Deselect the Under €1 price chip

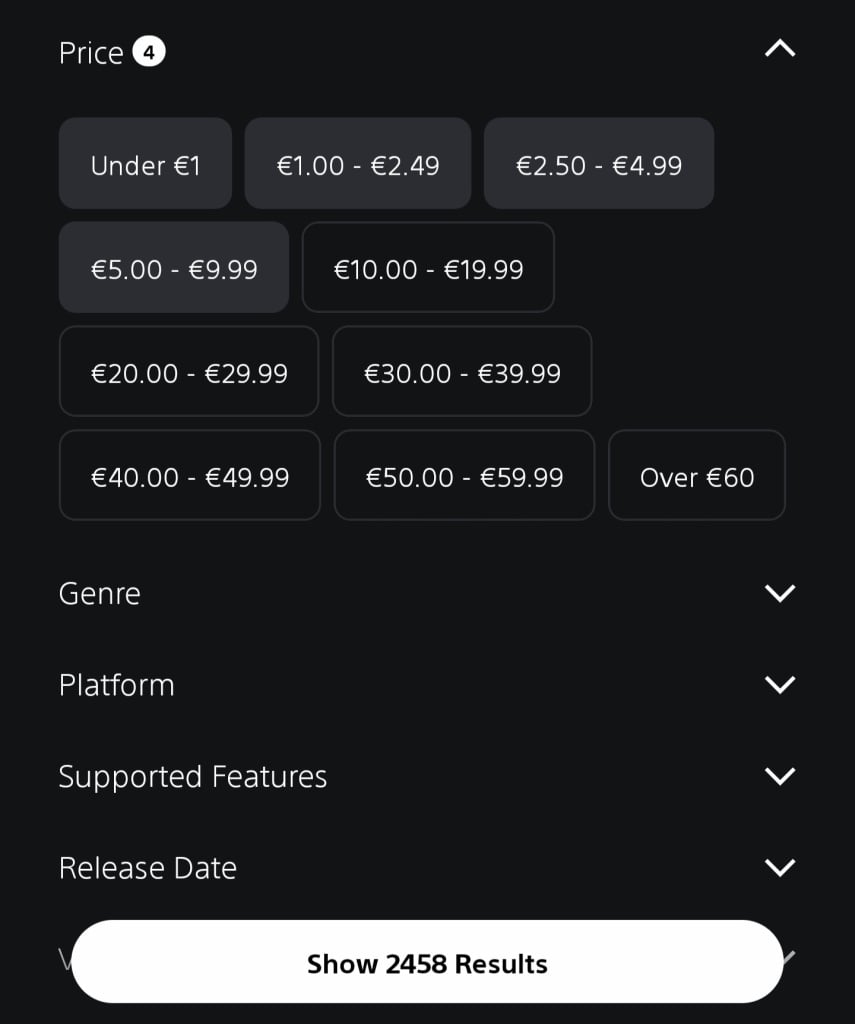pyautogui.click(x=146, y=164)
